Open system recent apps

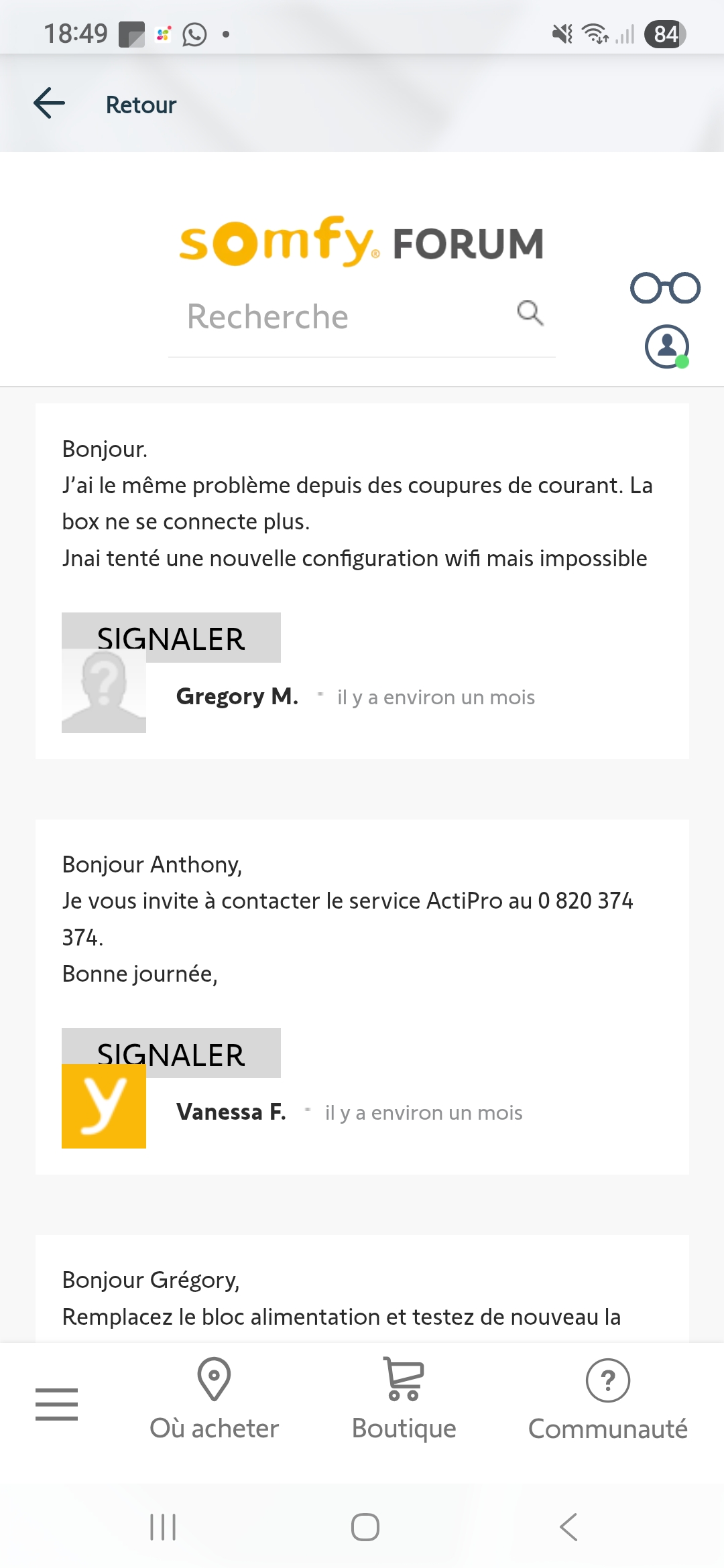coord(163,1527)
